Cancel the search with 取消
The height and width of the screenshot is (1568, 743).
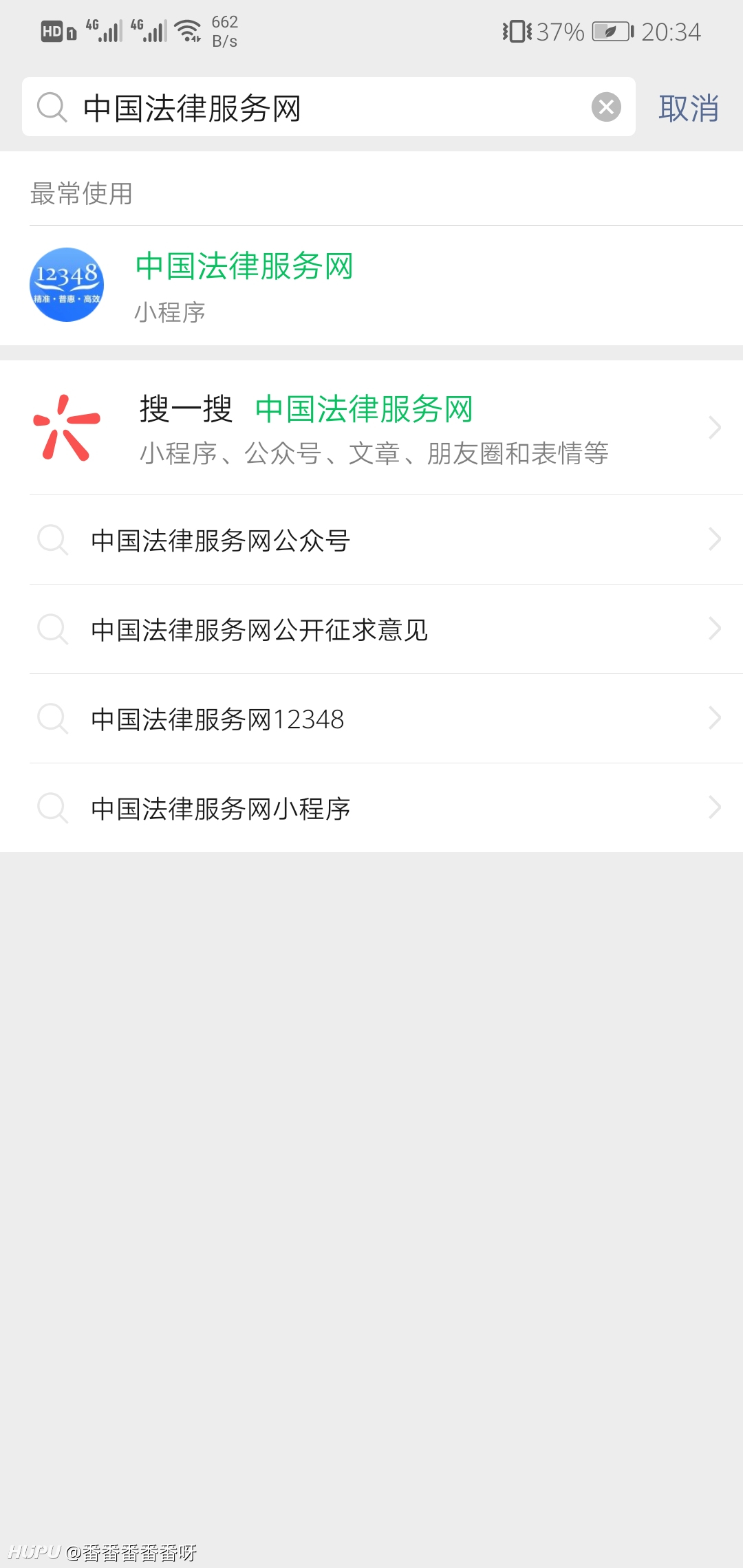689,108
